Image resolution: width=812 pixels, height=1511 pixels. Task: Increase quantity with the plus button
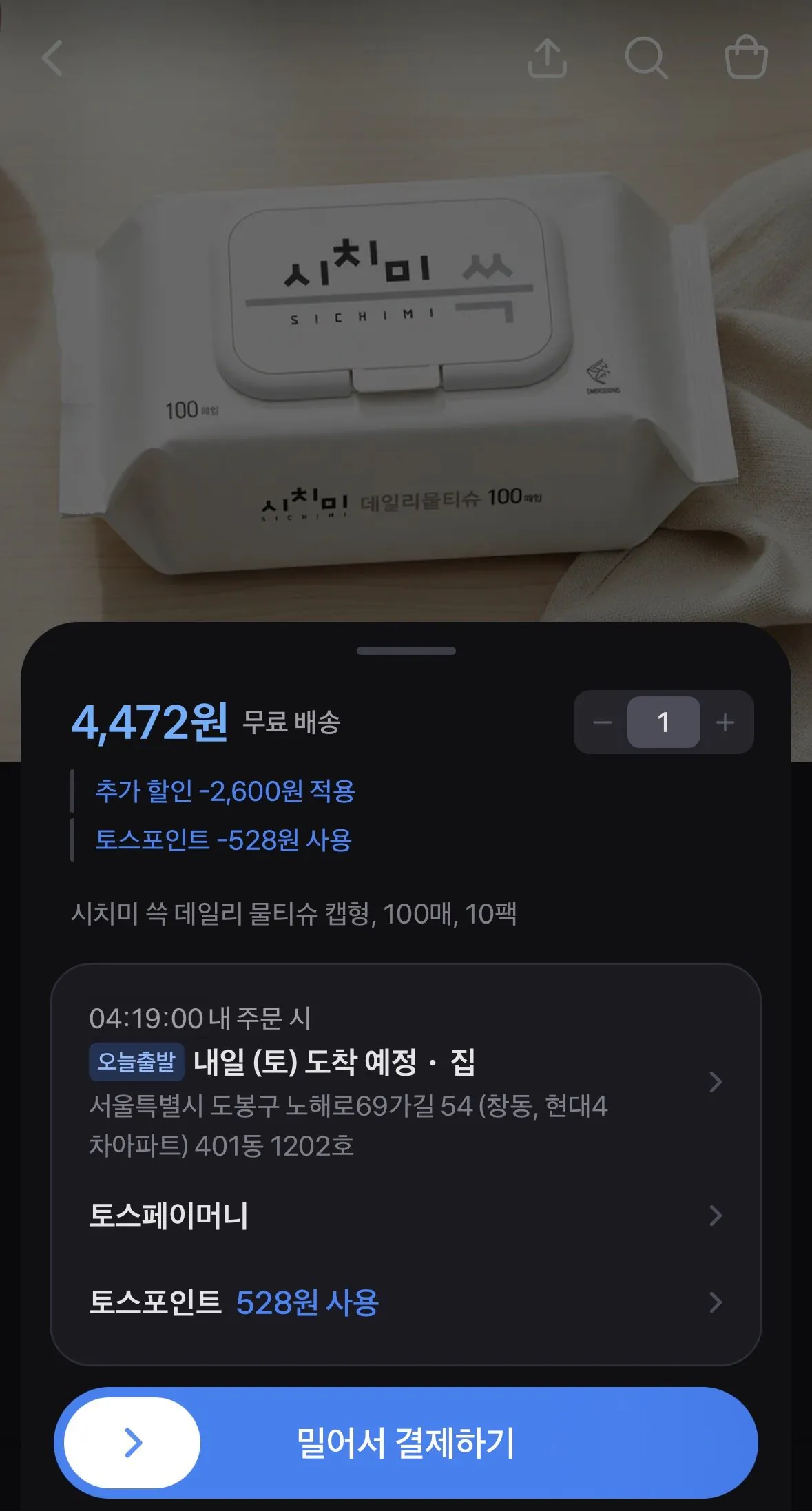[x=725, y=722]
